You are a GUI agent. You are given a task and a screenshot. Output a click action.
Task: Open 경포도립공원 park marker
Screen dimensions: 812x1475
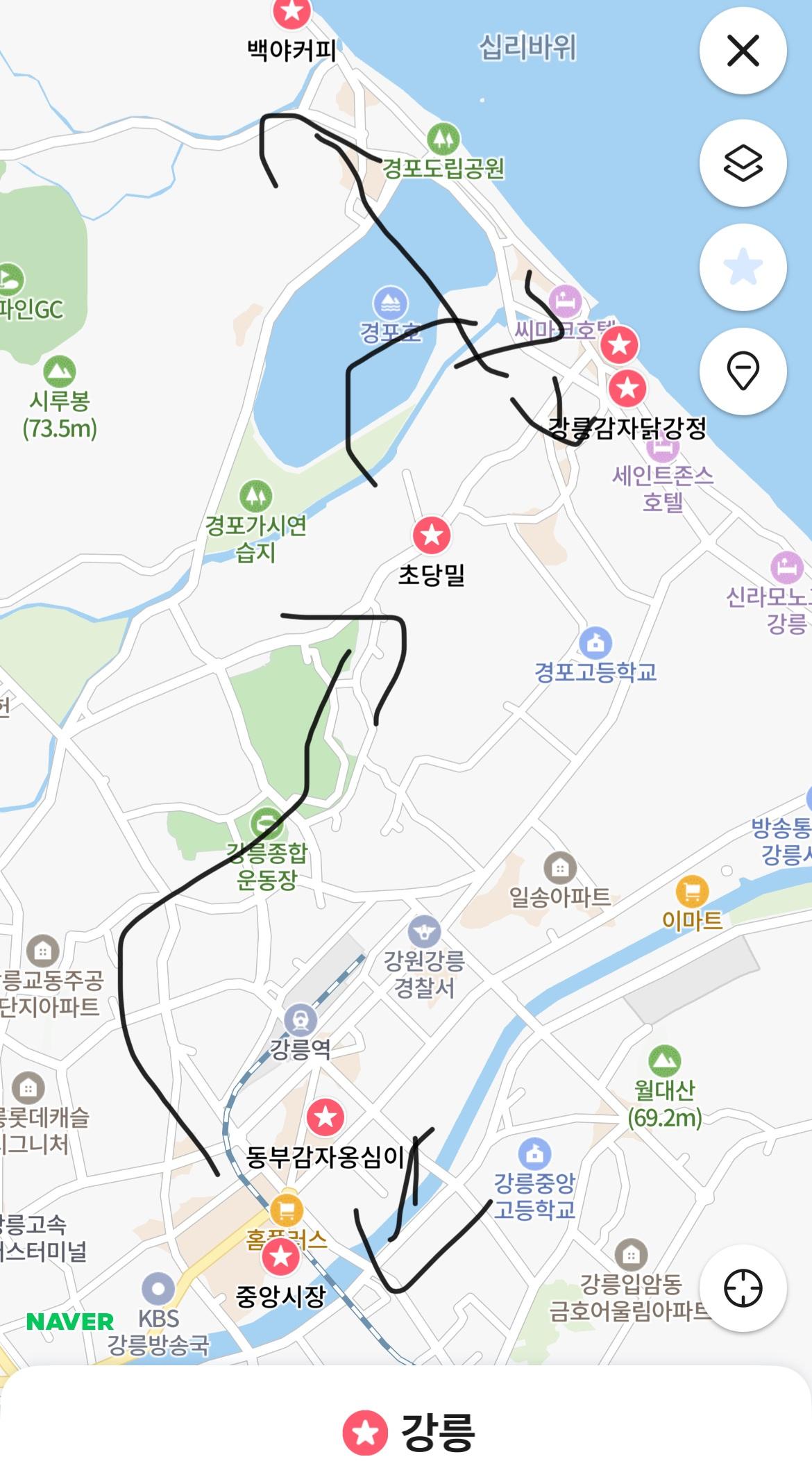coord(443,140)
